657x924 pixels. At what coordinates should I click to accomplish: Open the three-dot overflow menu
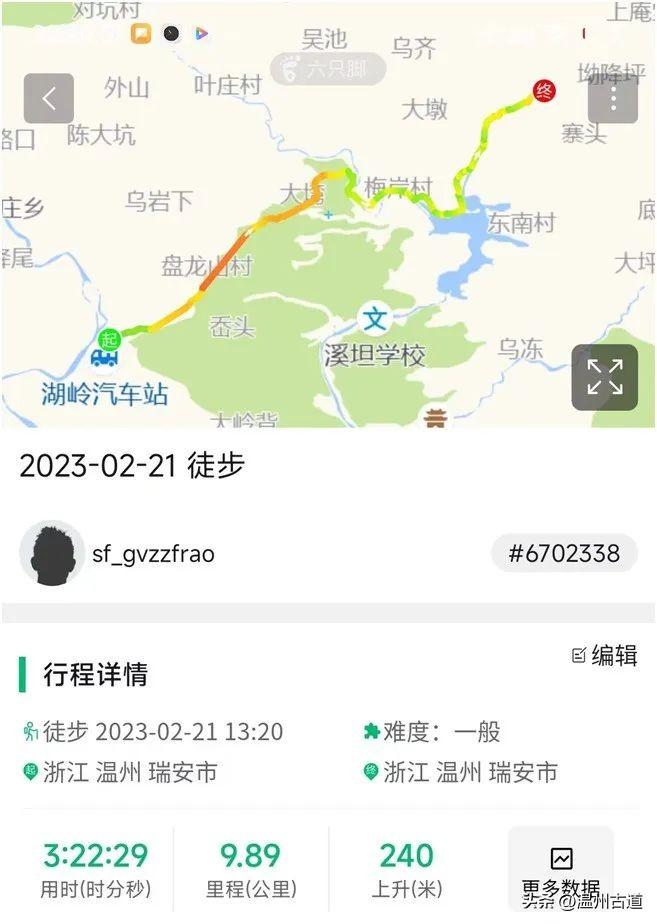(x=612, y=98)
